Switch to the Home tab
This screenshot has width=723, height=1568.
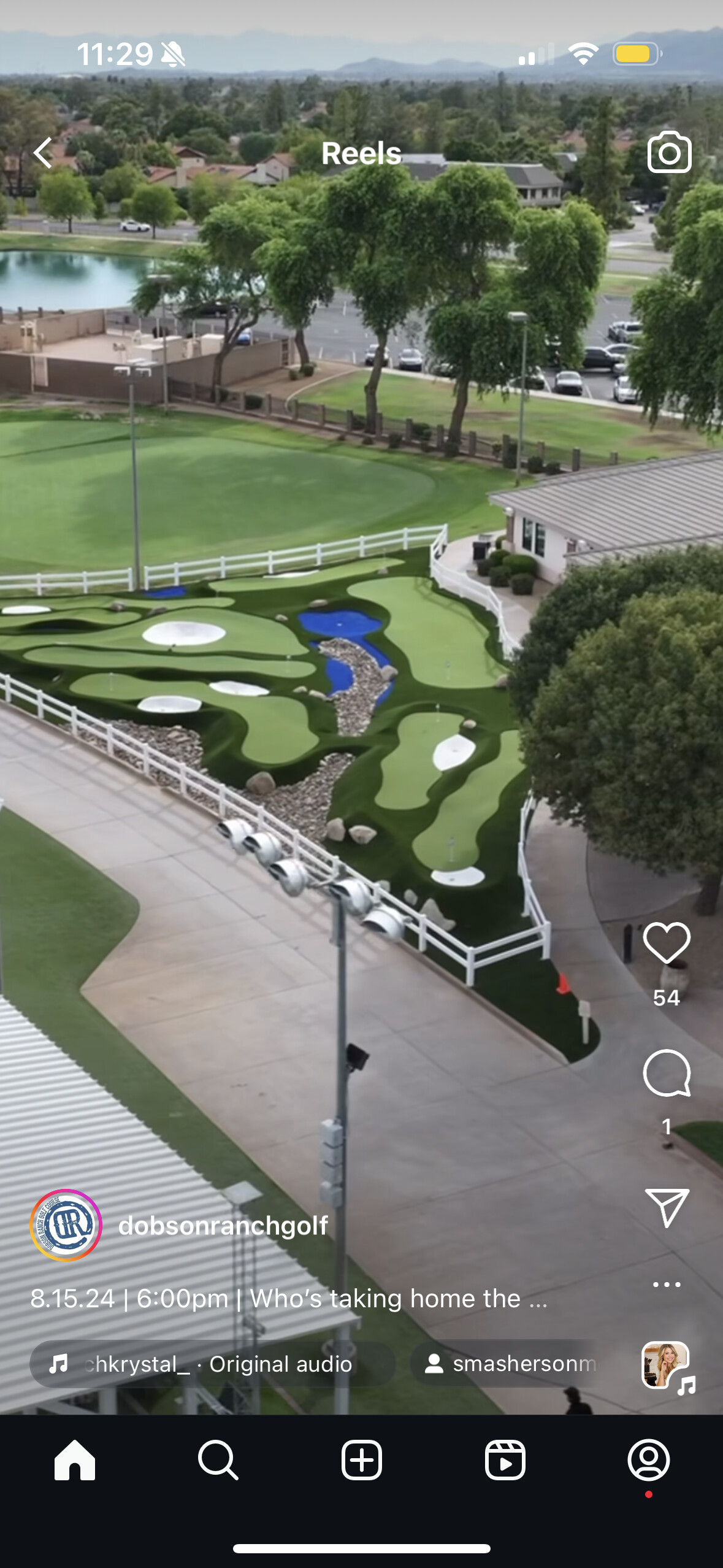click(x=75, y=1460)
